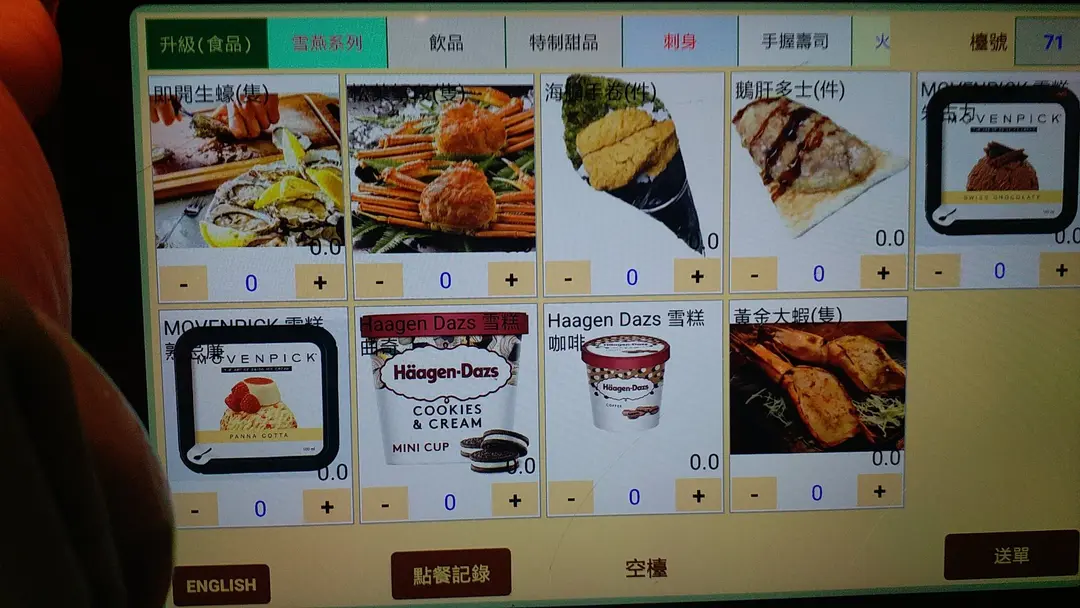Open 點餐記錄 order history
Image resolution: width=1080 pixels, height=608 pixels.
(x=451, y=574)
